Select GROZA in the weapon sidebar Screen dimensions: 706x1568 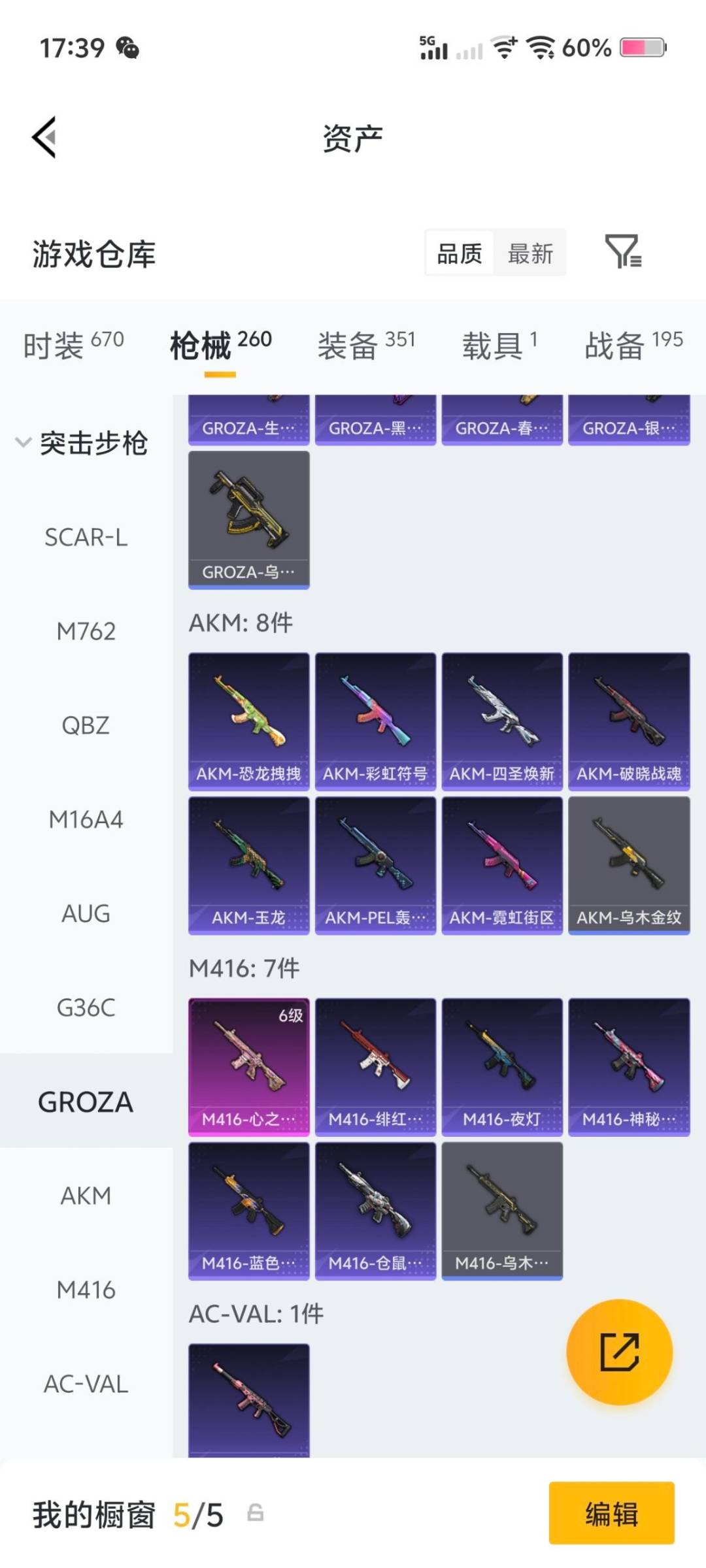(x=85, y=1101)
